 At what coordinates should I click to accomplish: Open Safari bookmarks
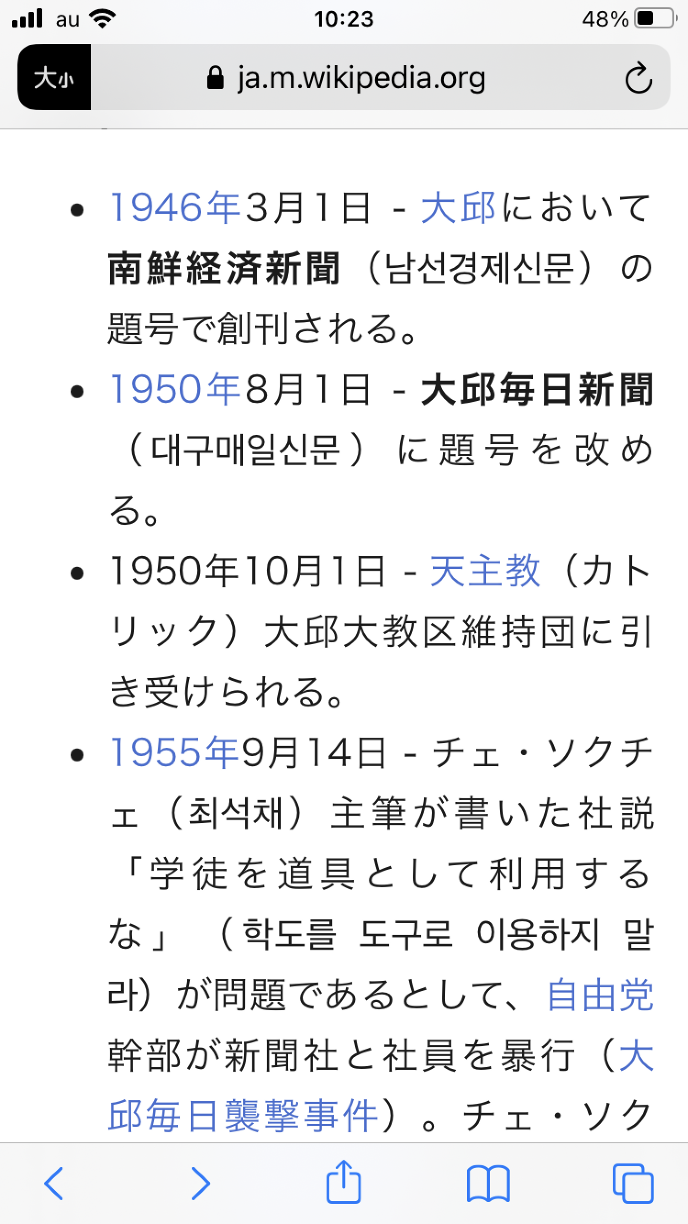tap(488, 1184)
